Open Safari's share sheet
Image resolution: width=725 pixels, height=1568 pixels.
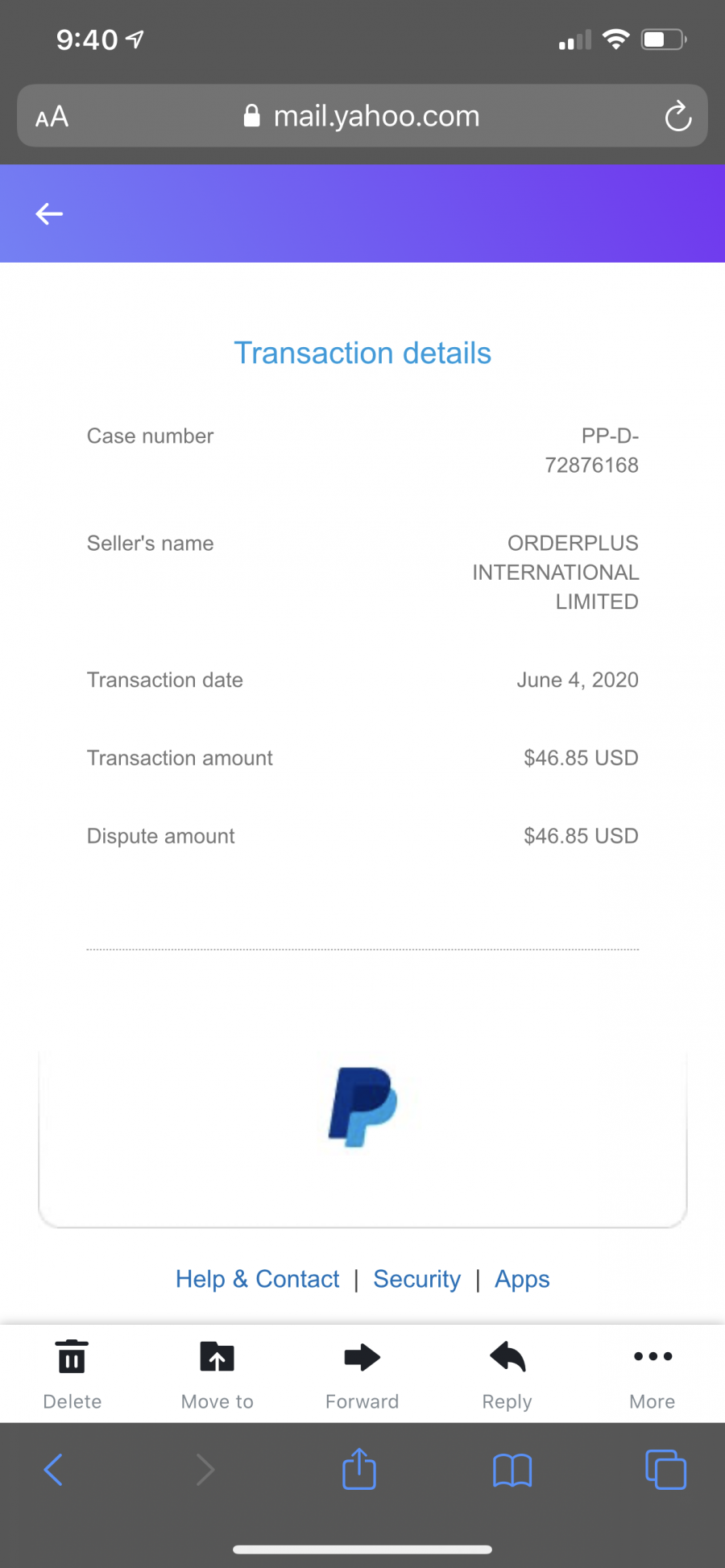(x=359, y=1469)
